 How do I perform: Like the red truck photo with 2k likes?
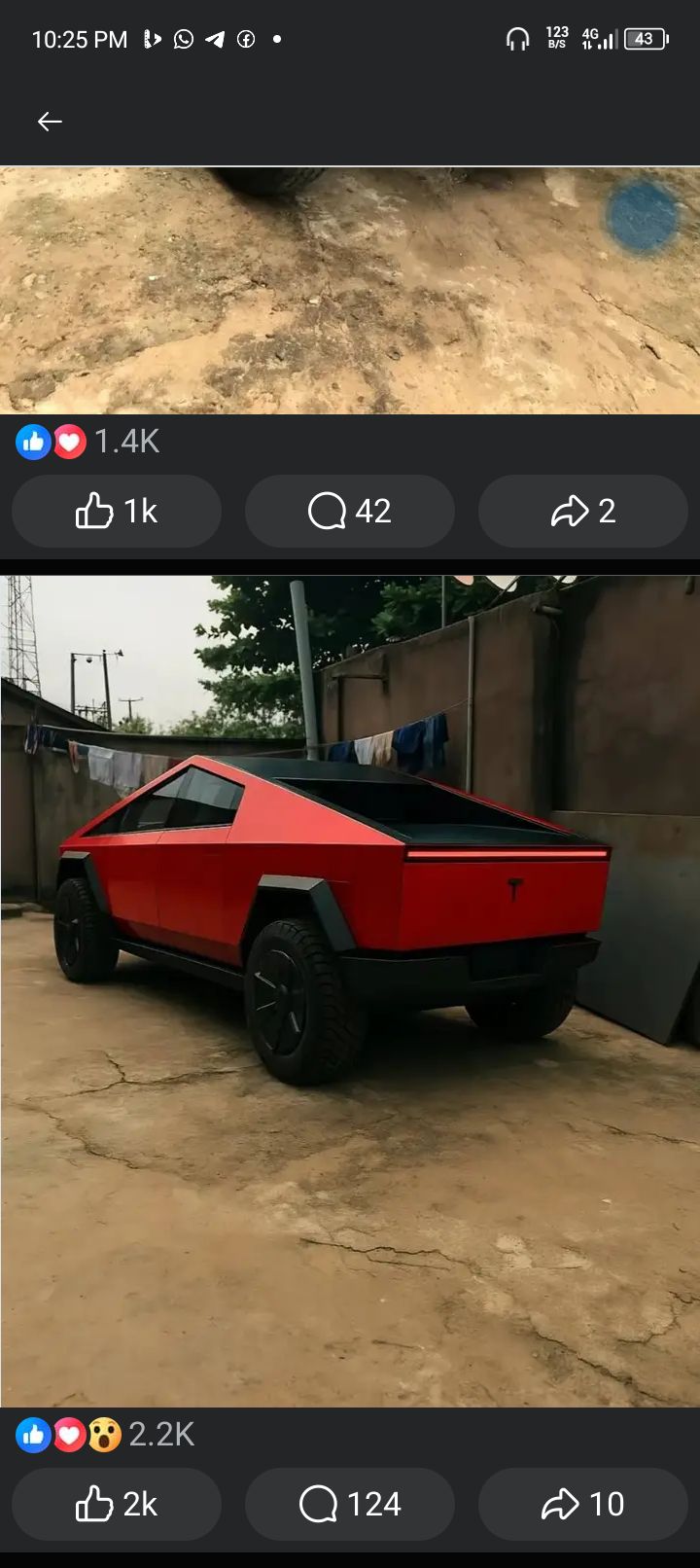click(x=117, y=1504)
